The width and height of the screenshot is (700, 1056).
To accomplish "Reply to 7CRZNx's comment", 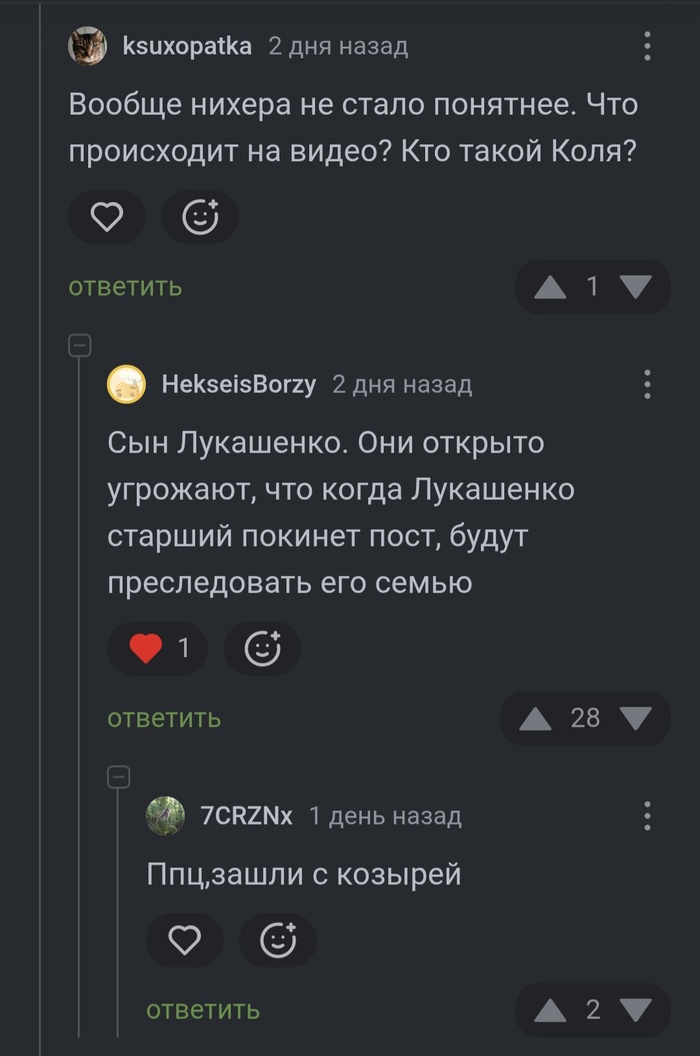I will pos(203,1010).
